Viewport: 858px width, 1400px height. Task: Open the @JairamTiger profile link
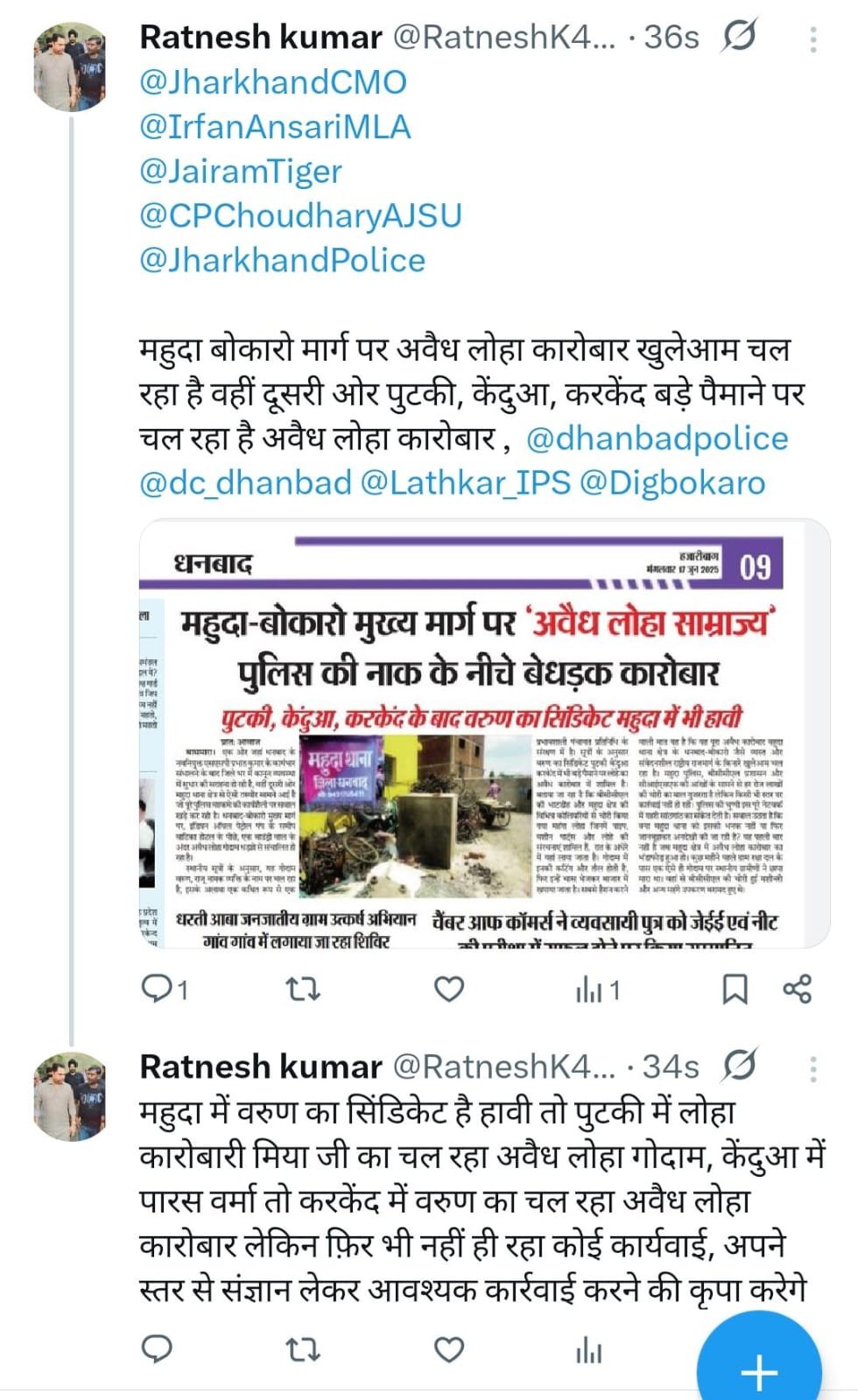point(240,172)
